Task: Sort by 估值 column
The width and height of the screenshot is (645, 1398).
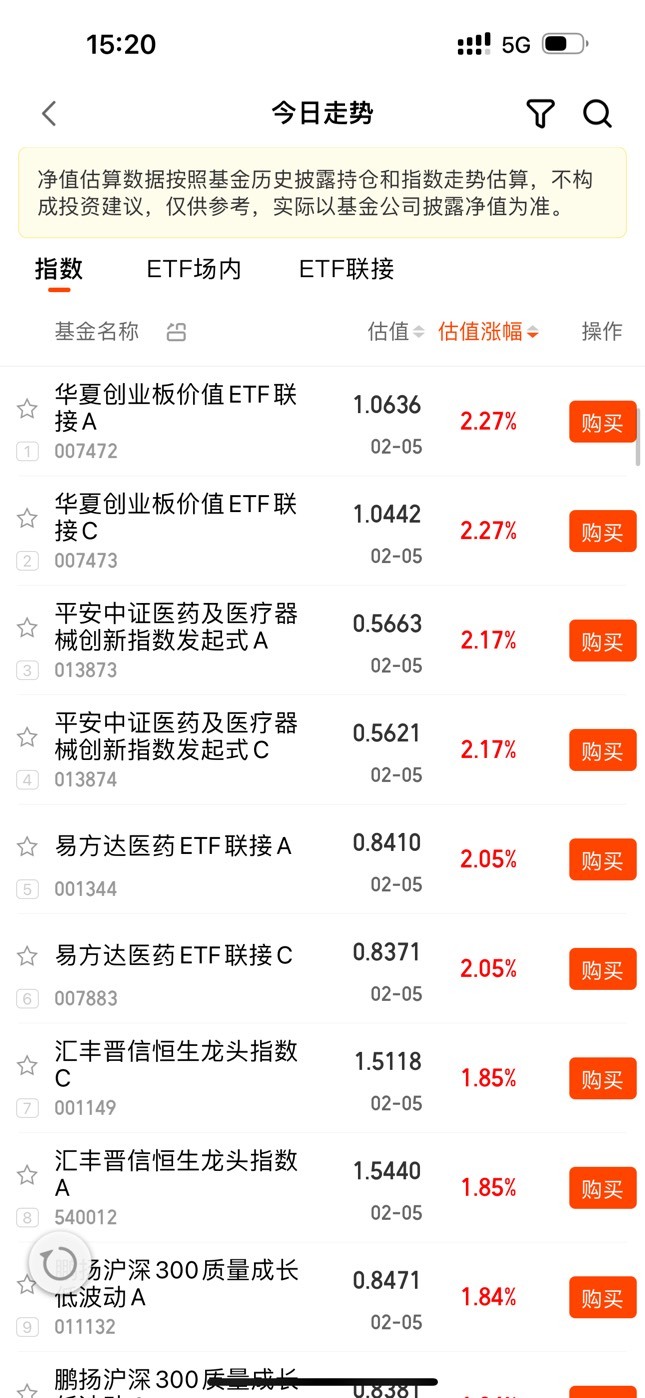Action: pyautogui.click(x=396, y=331)
